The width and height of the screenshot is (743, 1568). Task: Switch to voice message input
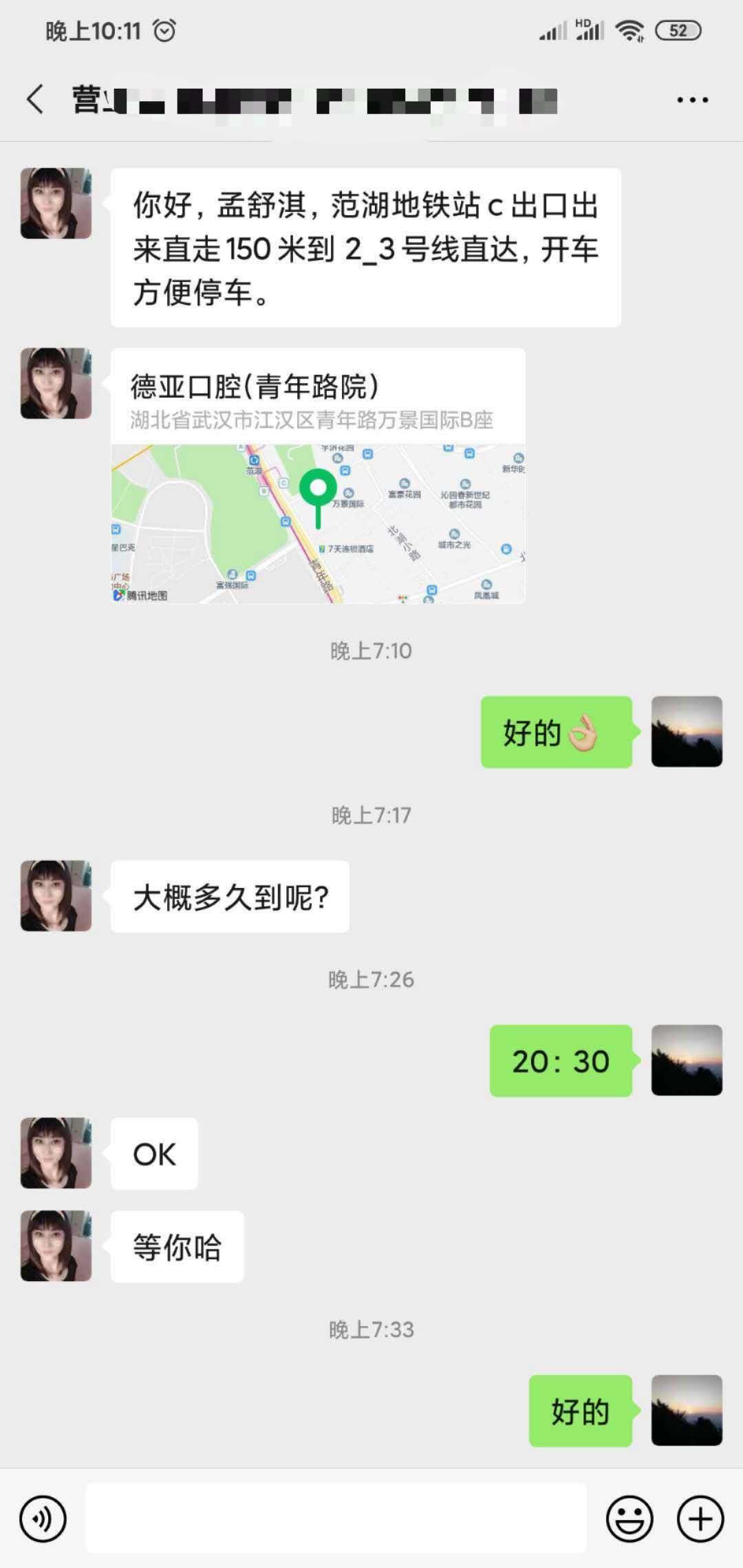click(43, 1518)
